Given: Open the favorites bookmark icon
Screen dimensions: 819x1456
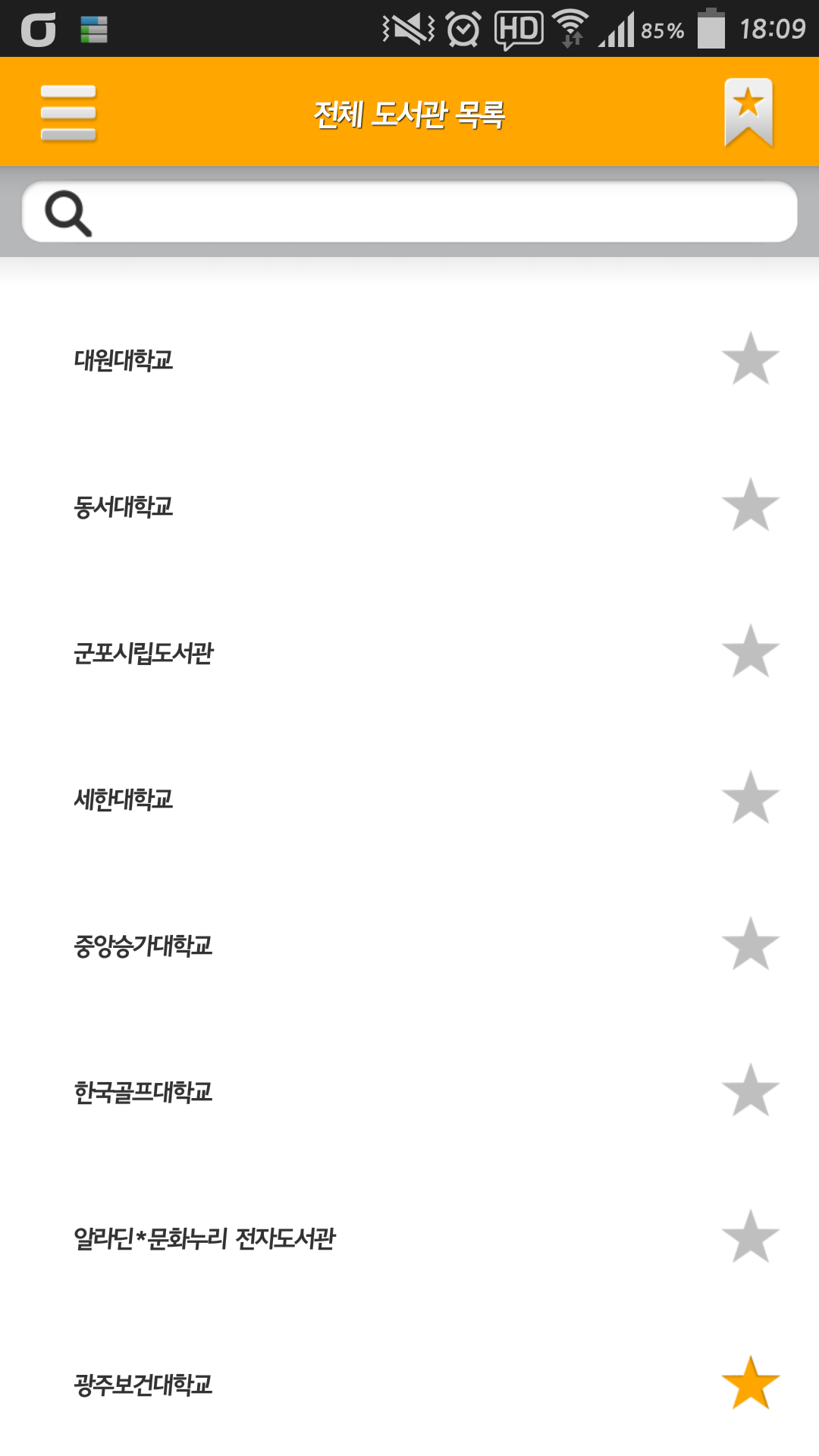Looking at the screenshot, I should click(748, 112).
